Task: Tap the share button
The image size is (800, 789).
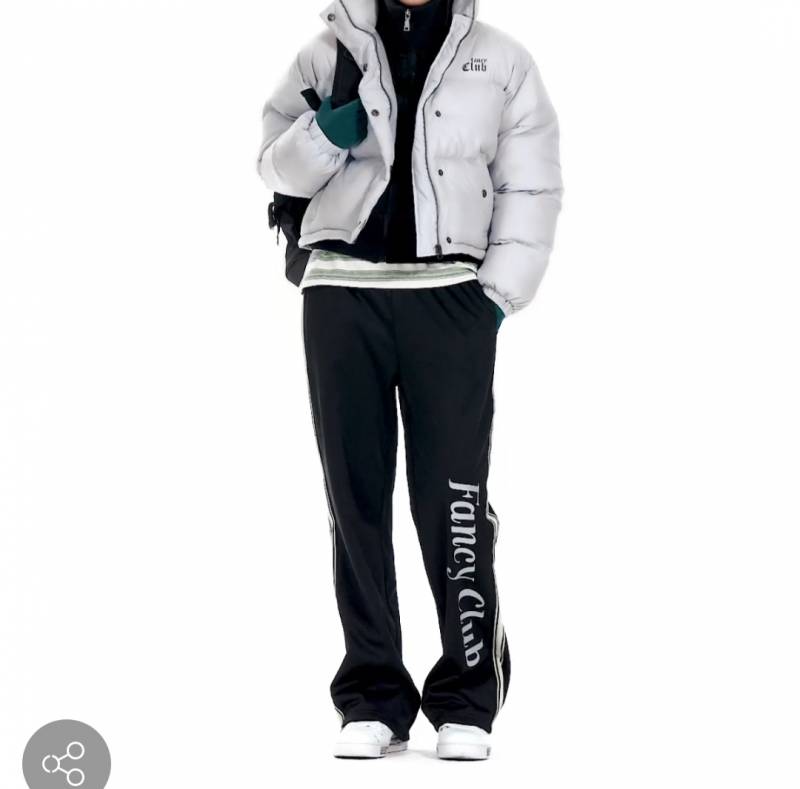Action: pos(65,762)
